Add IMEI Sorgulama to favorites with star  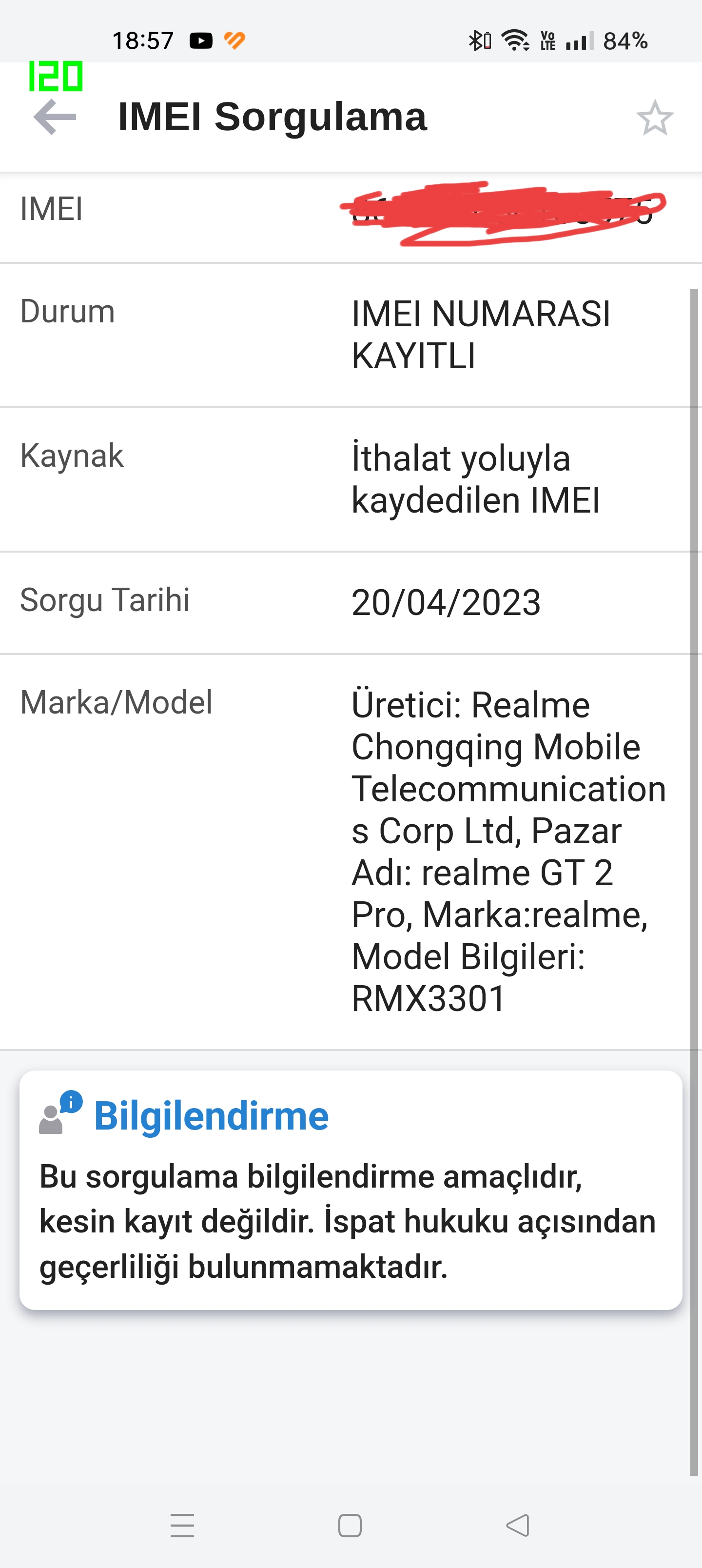[655, 118]
